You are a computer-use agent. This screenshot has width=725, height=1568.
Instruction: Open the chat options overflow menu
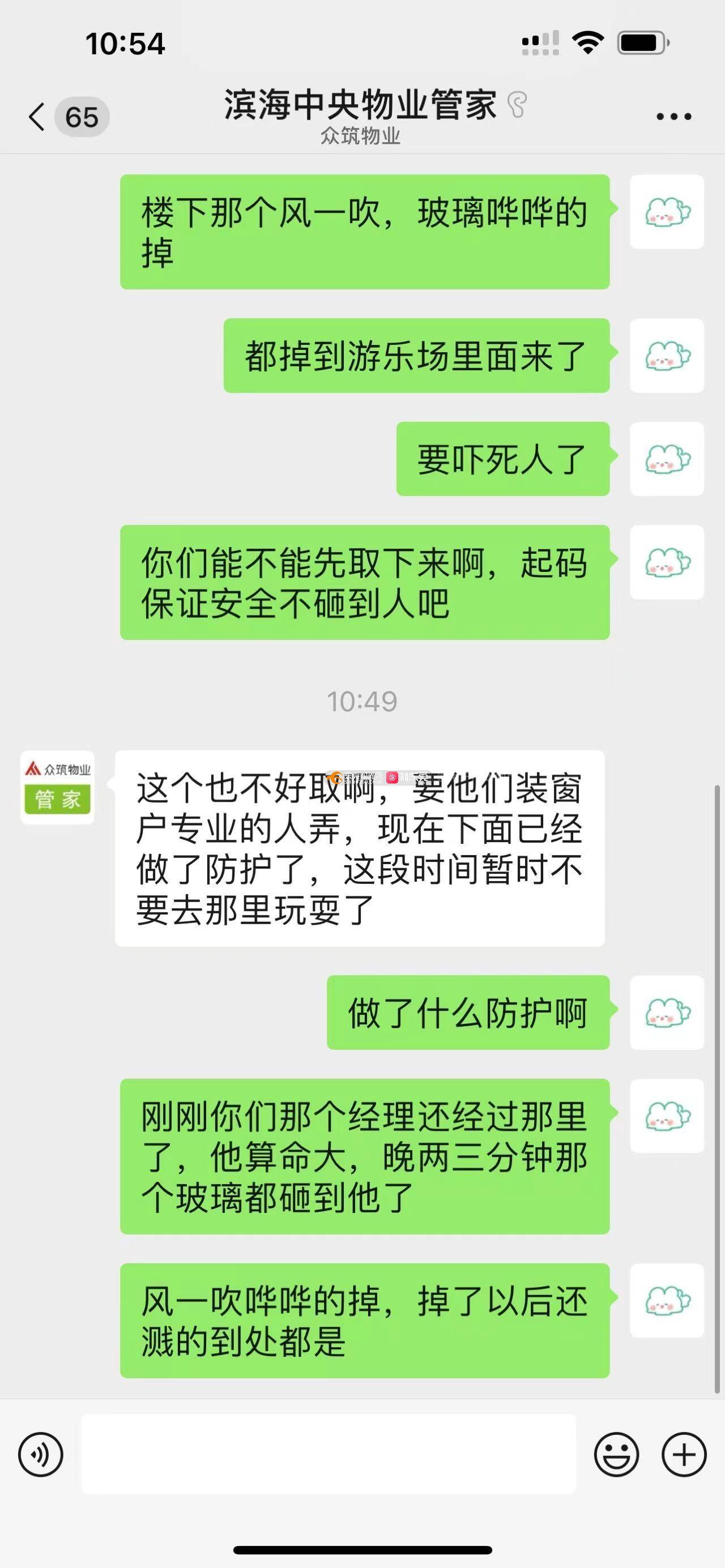673,116
